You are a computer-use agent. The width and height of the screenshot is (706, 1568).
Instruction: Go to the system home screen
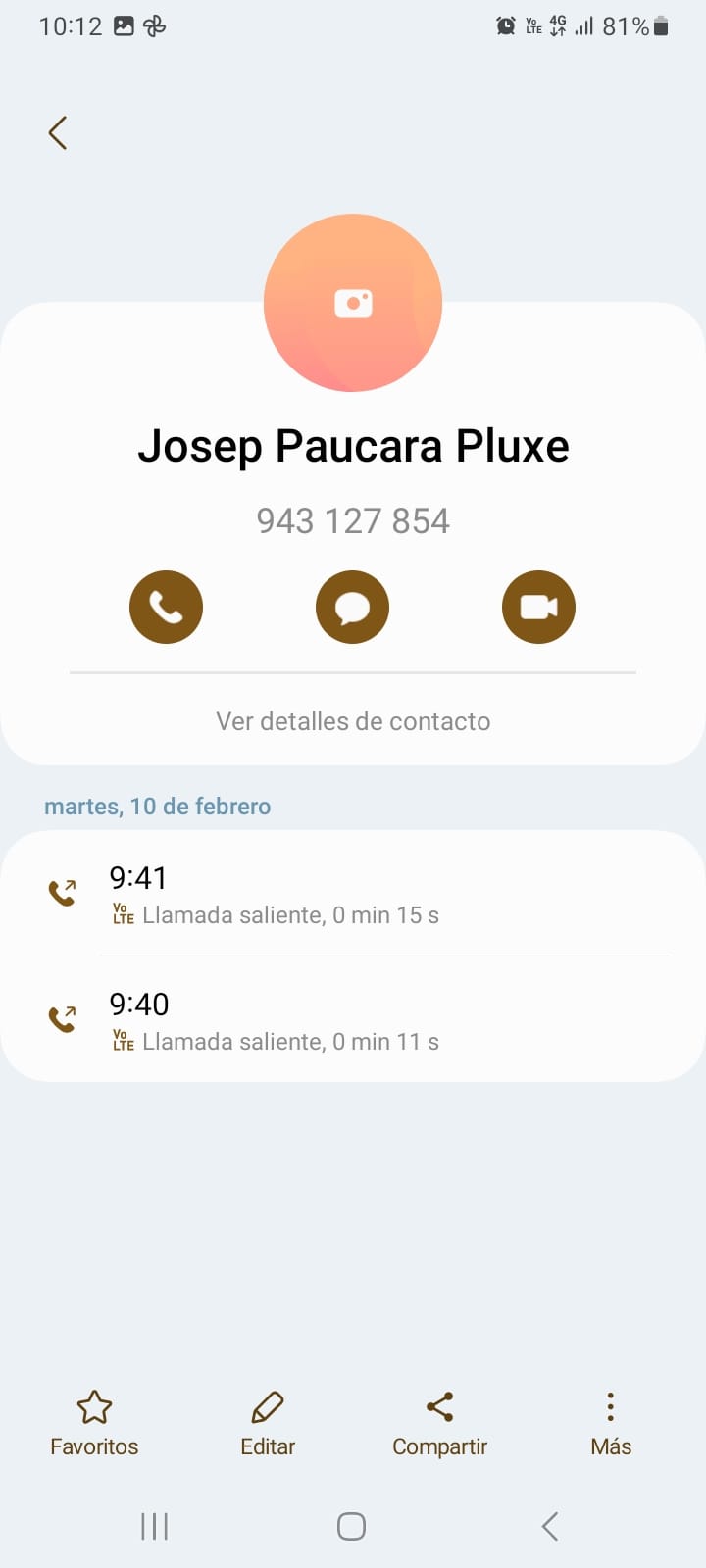click(x=351, y=1526)
